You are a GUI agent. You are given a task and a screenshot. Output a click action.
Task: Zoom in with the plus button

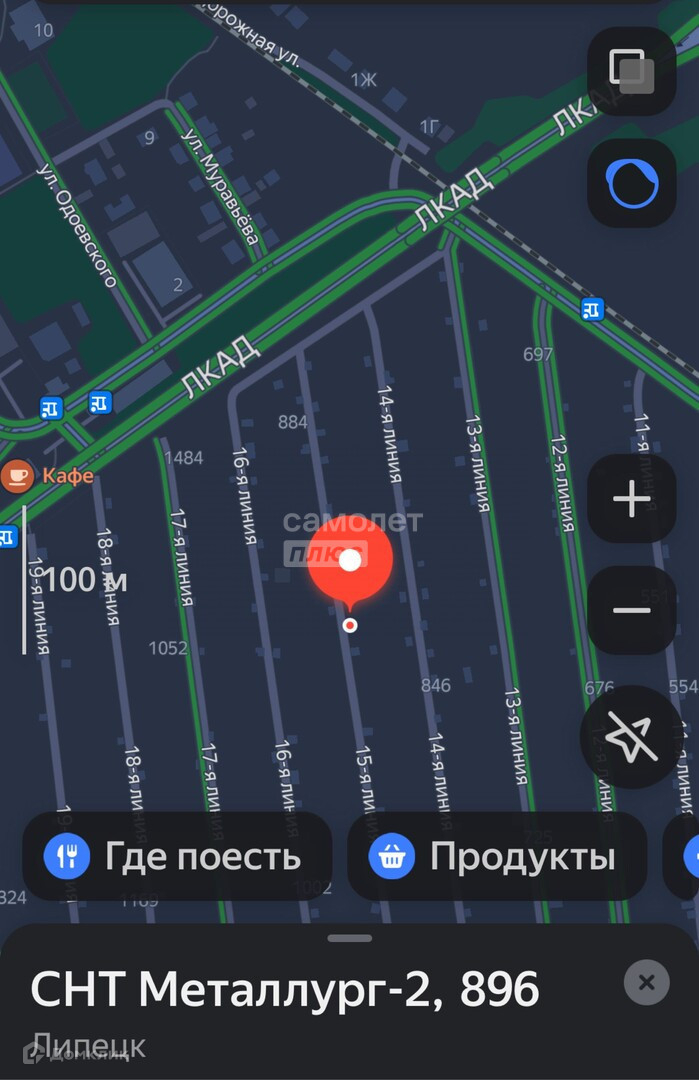coord(632,499)
